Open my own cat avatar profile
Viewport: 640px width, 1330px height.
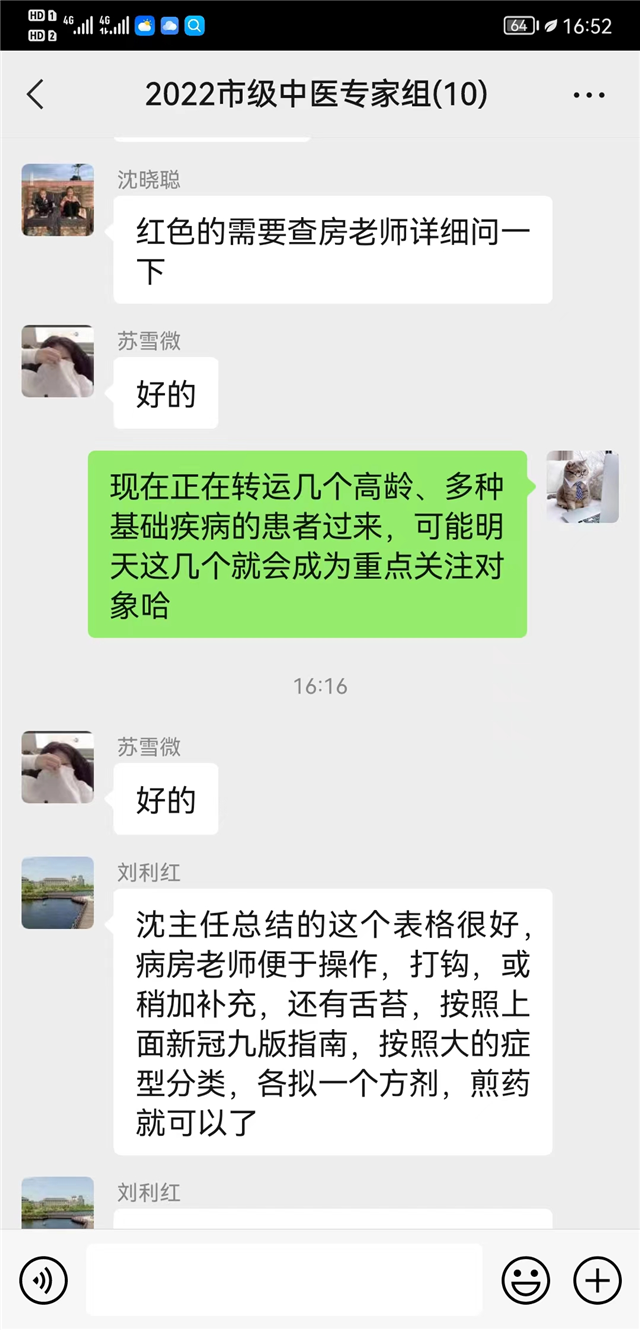pos(582,487)
